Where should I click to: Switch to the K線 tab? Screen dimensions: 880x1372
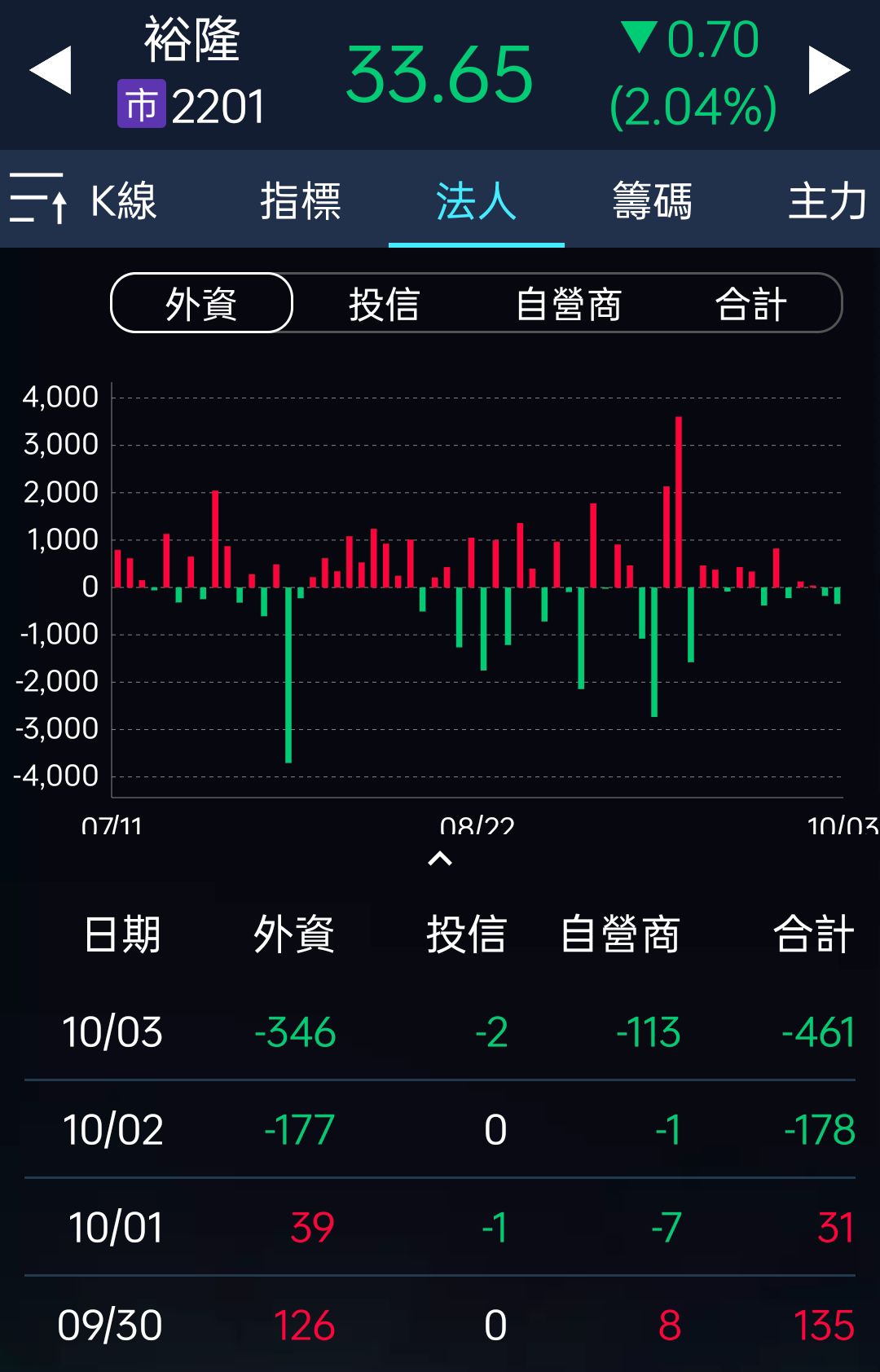pos(124,201)
